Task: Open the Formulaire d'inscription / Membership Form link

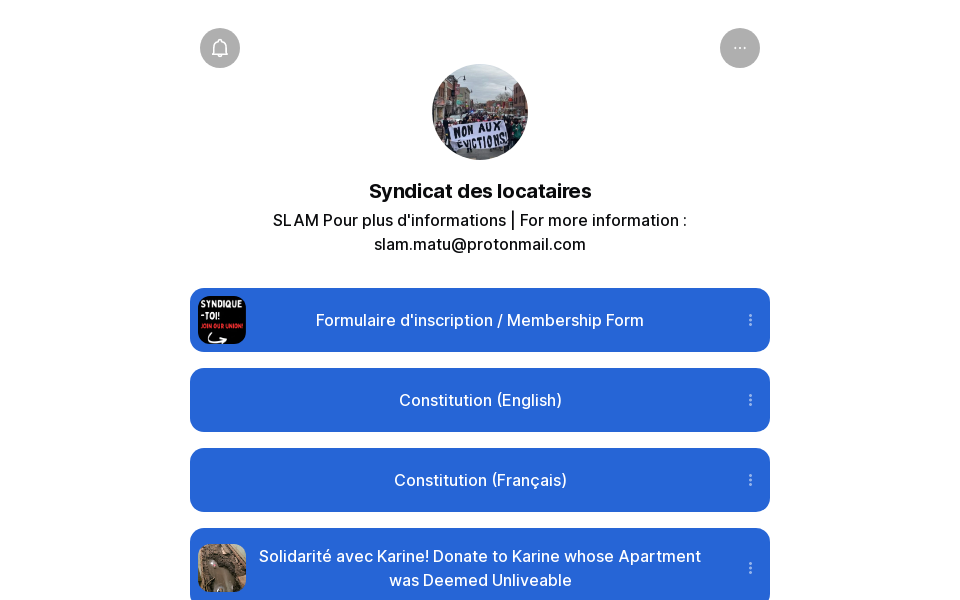Action: [480, 320]
